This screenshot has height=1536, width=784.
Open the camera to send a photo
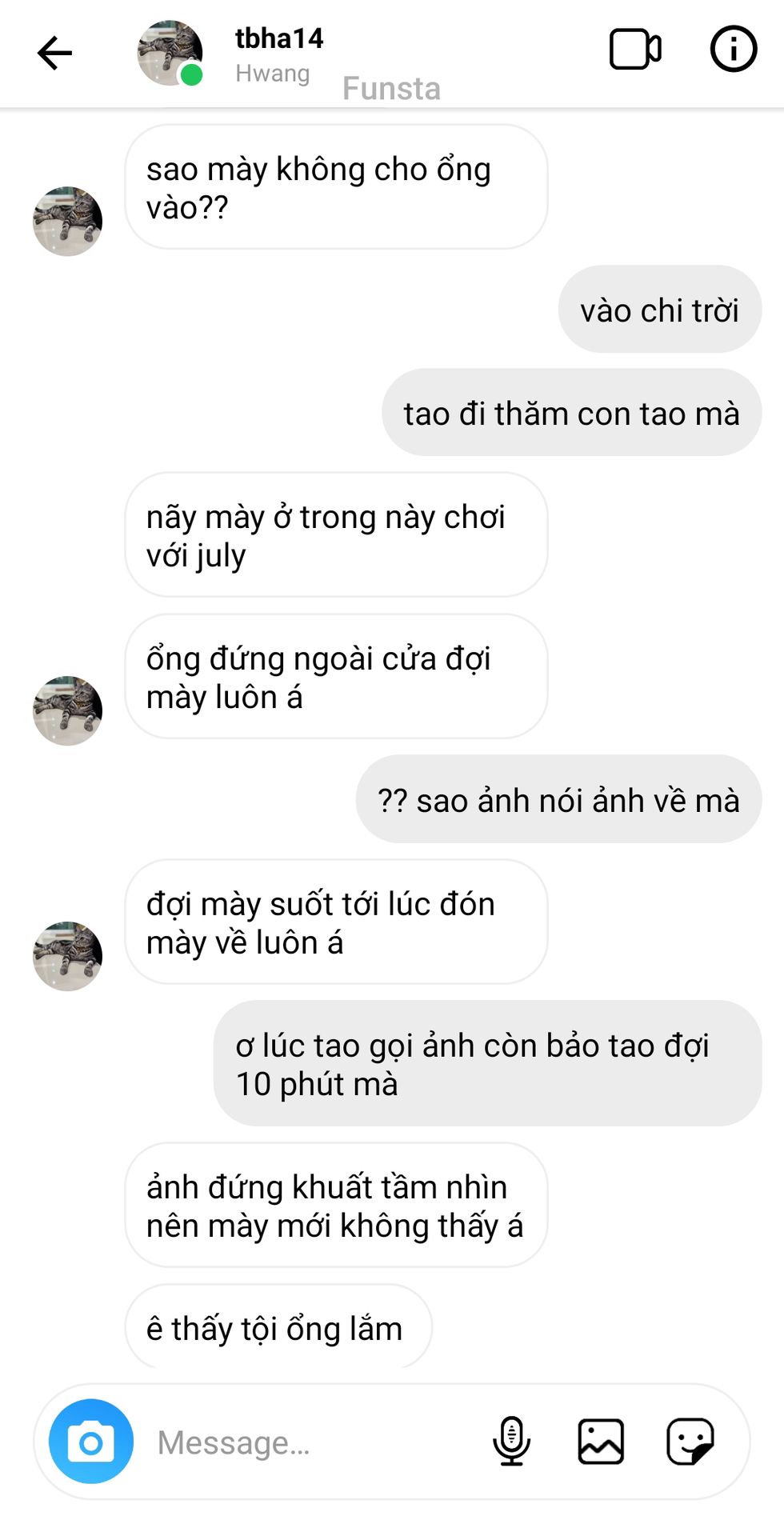coord(91,1442)
